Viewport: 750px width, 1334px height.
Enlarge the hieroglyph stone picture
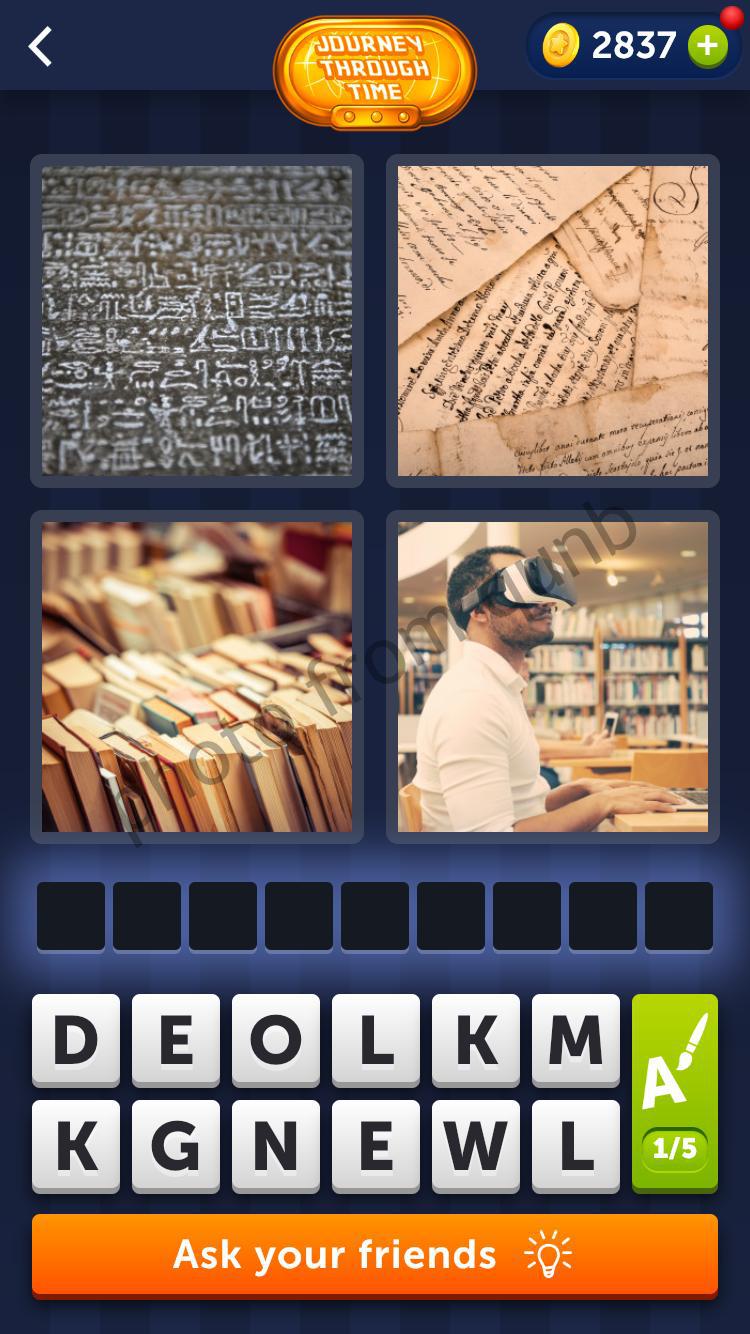[x=197, y=321]
